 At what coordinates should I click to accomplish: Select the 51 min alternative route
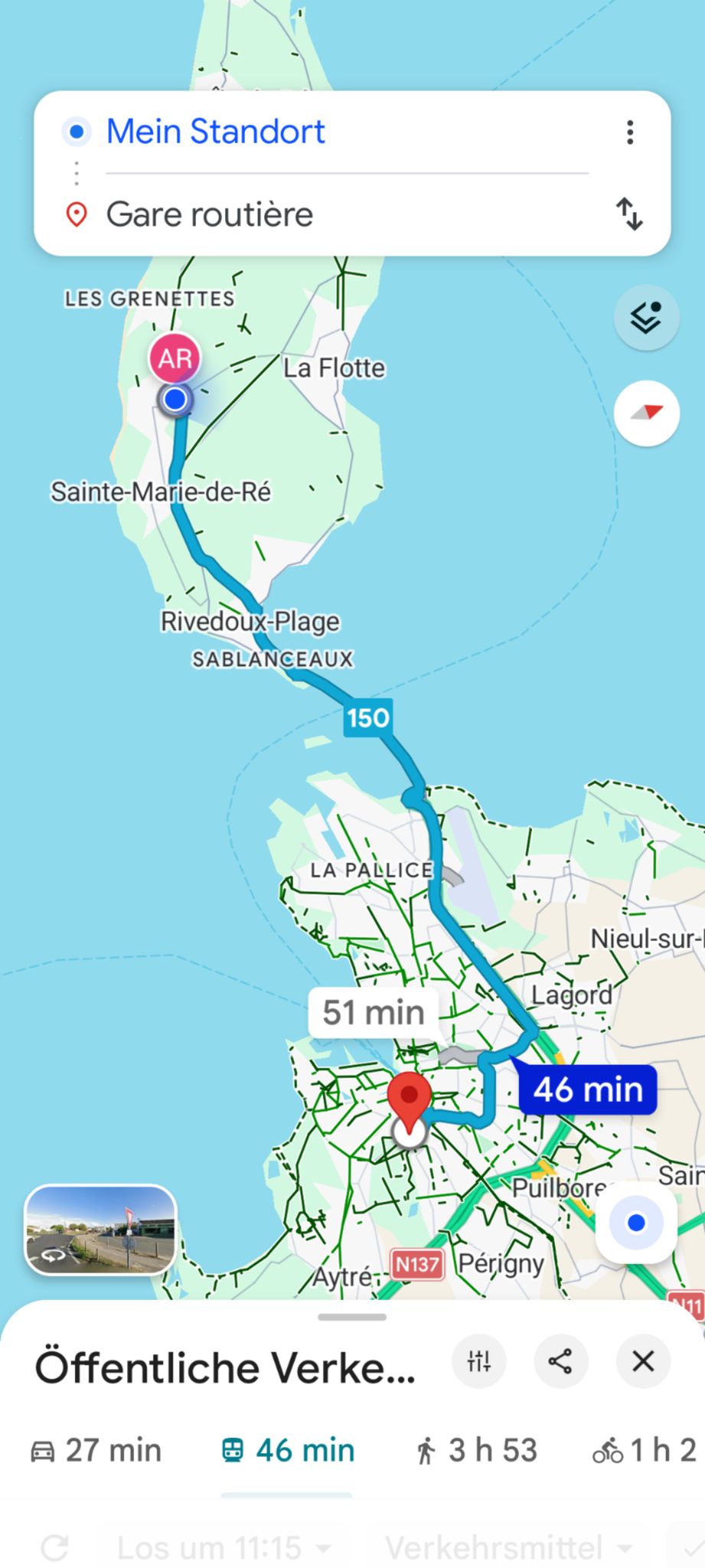[x=374, y=1013]
